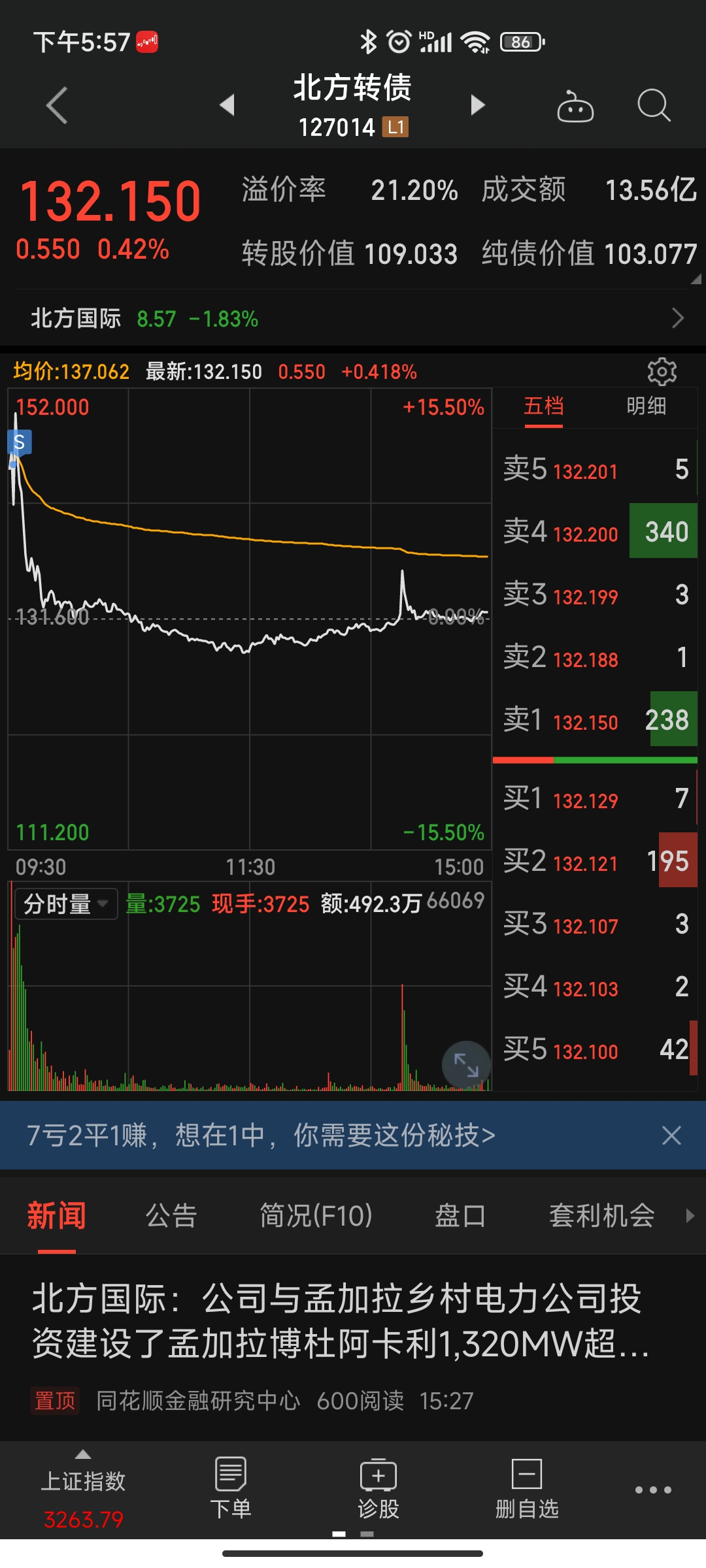706x1568 pixels.
Task: Switch to the 明细 tab
Action: tap(646, 406)
